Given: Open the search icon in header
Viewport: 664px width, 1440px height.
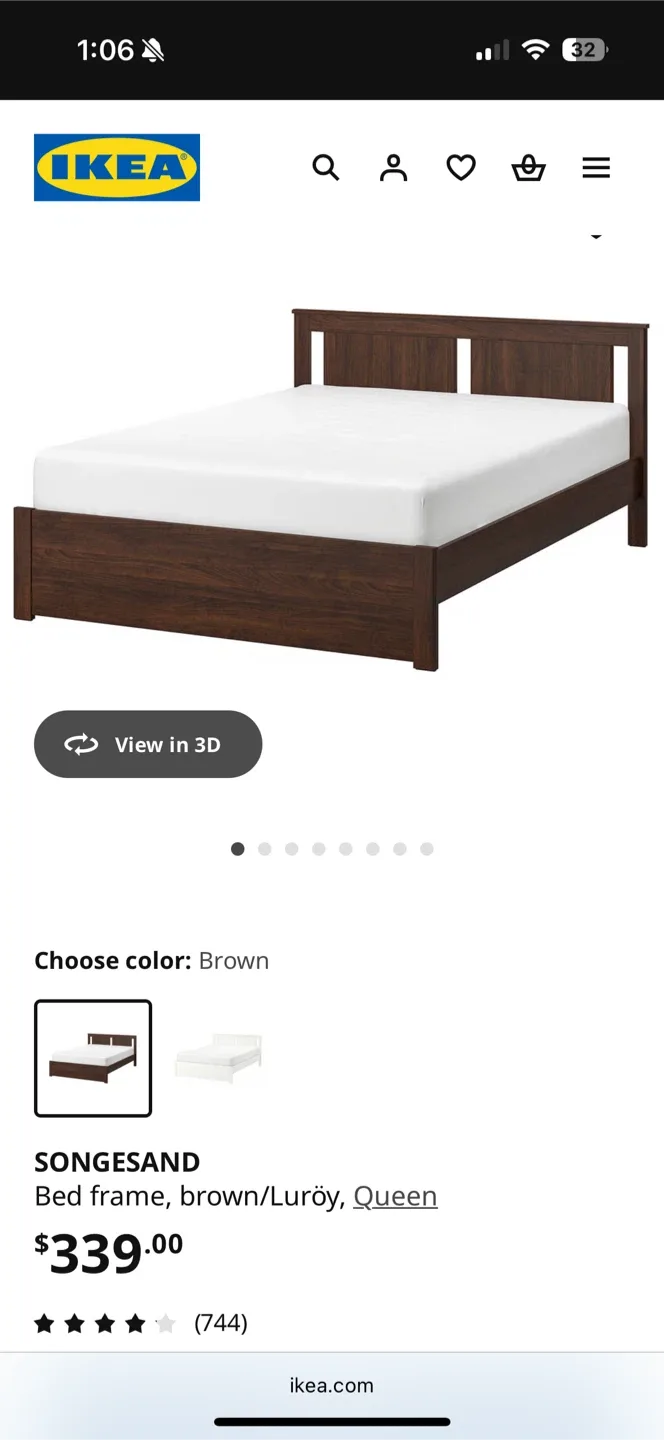Looking at the screenshot, I should coord(326,167).
